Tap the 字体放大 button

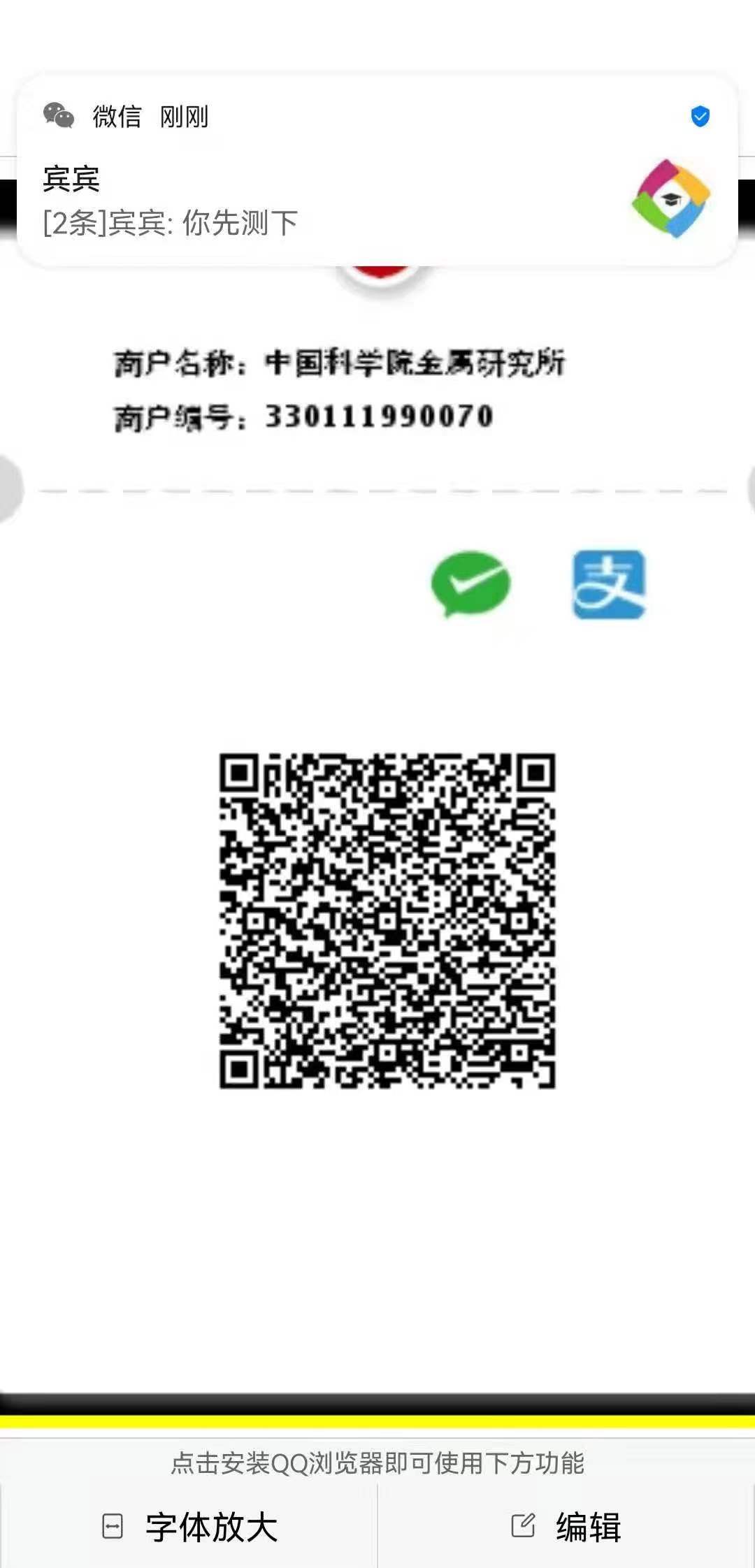(190, 1527)
